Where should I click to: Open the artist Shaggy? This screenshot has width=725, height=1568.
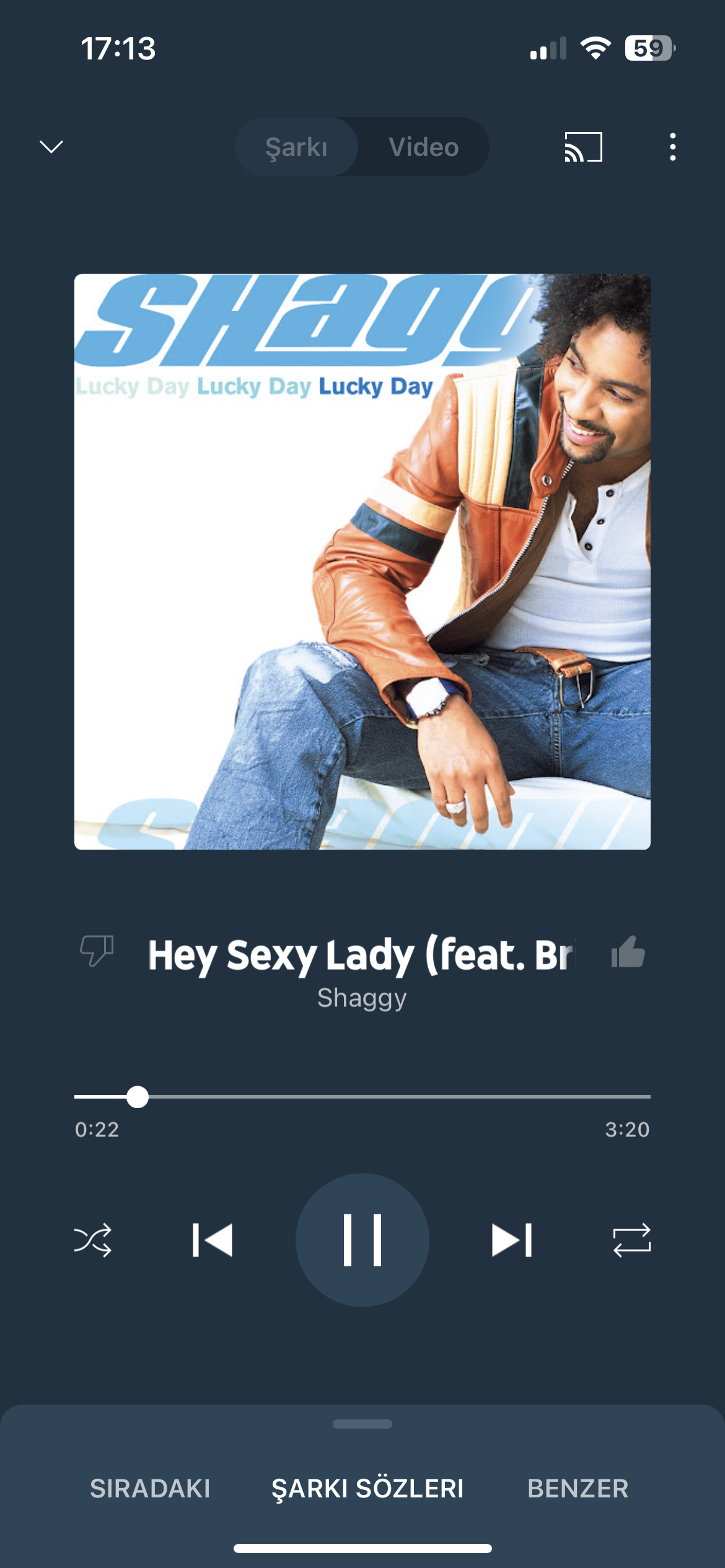[362, 998]
